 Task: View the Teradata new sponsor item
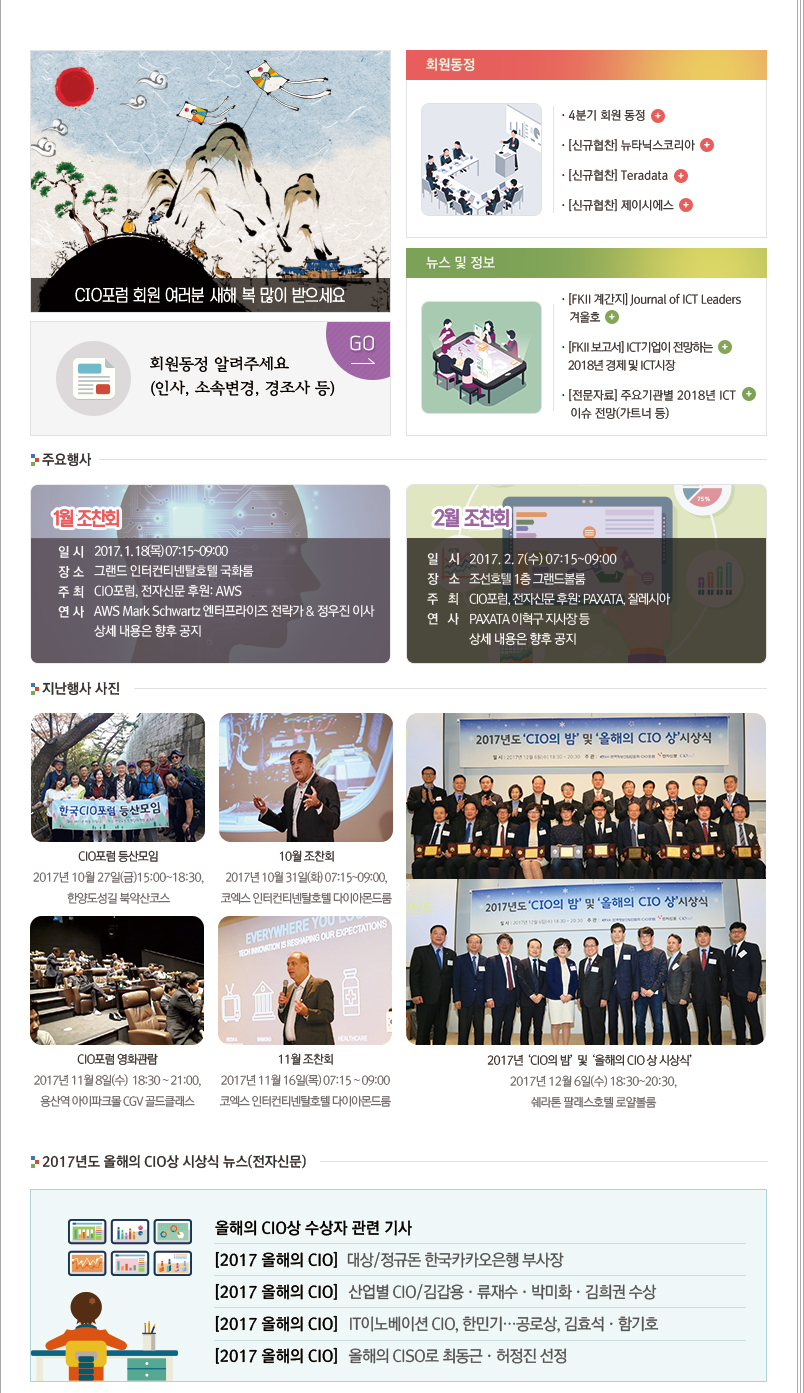pyautogui.click(x=681, y=175)
